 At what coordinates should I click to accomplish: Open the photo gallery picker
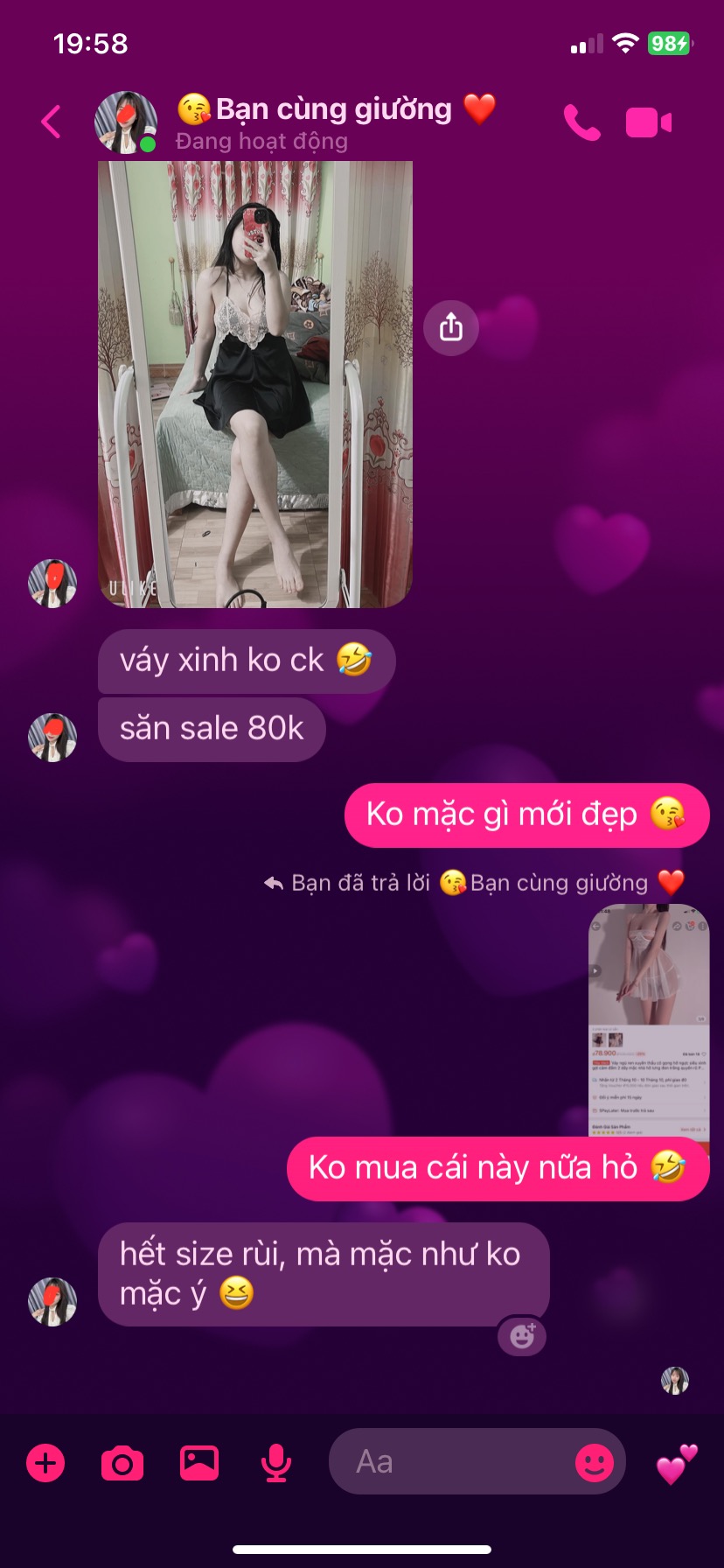(x=199, y=1463)
